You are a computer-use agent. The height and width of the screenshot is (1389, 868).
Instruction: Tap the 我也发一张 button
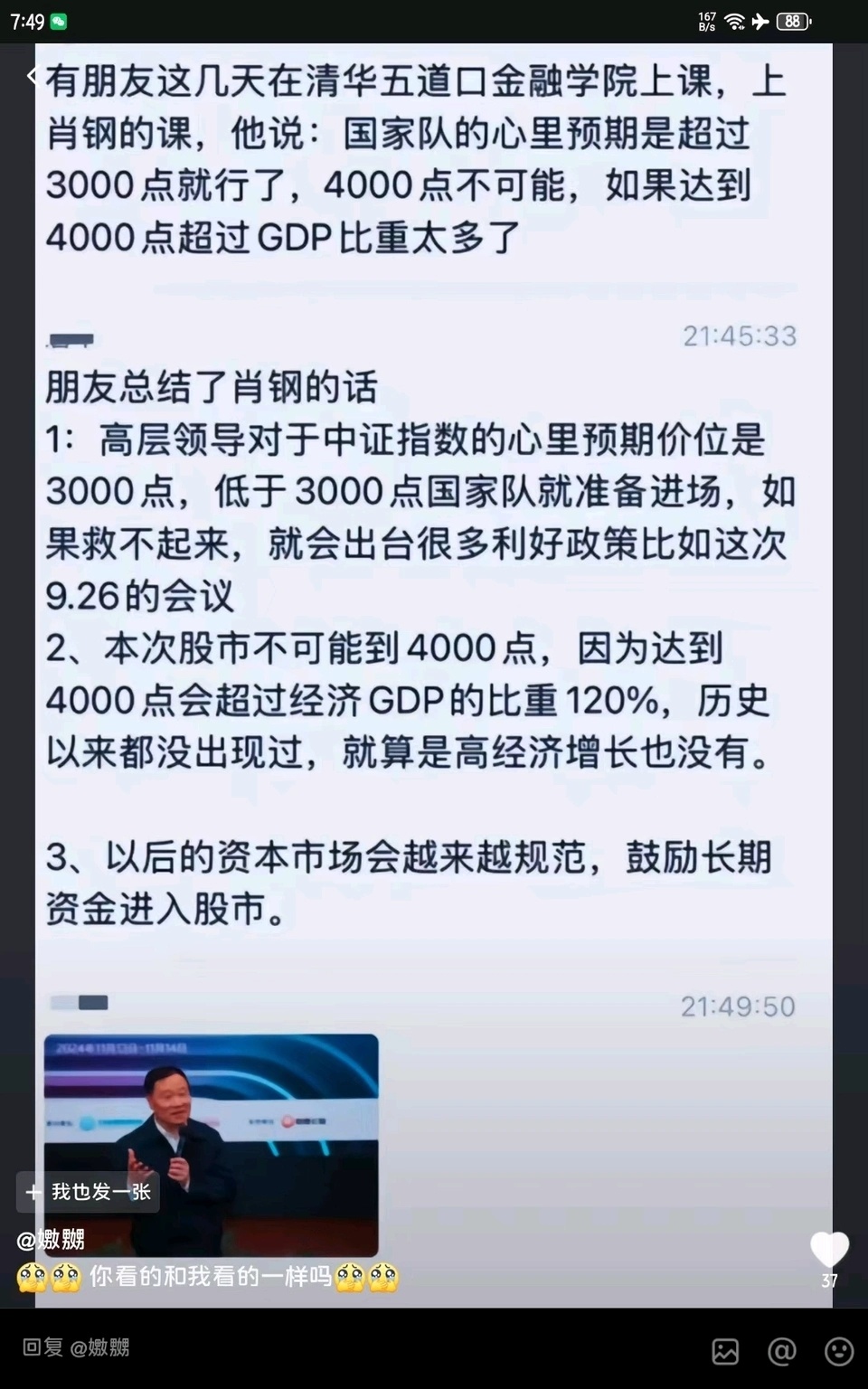point(89,1192)
